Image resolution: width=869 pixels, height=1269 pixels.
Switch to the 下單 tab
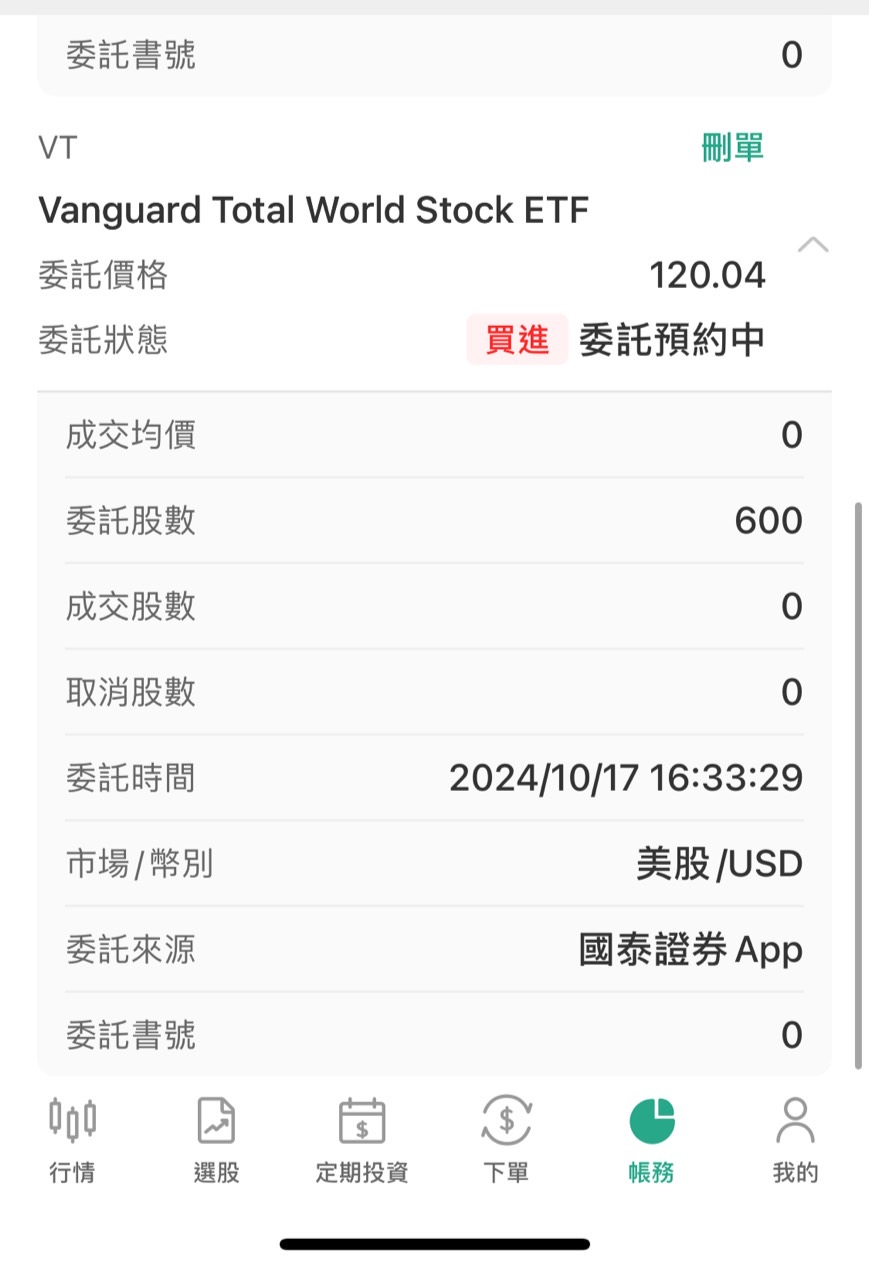tap(506, 1140)
